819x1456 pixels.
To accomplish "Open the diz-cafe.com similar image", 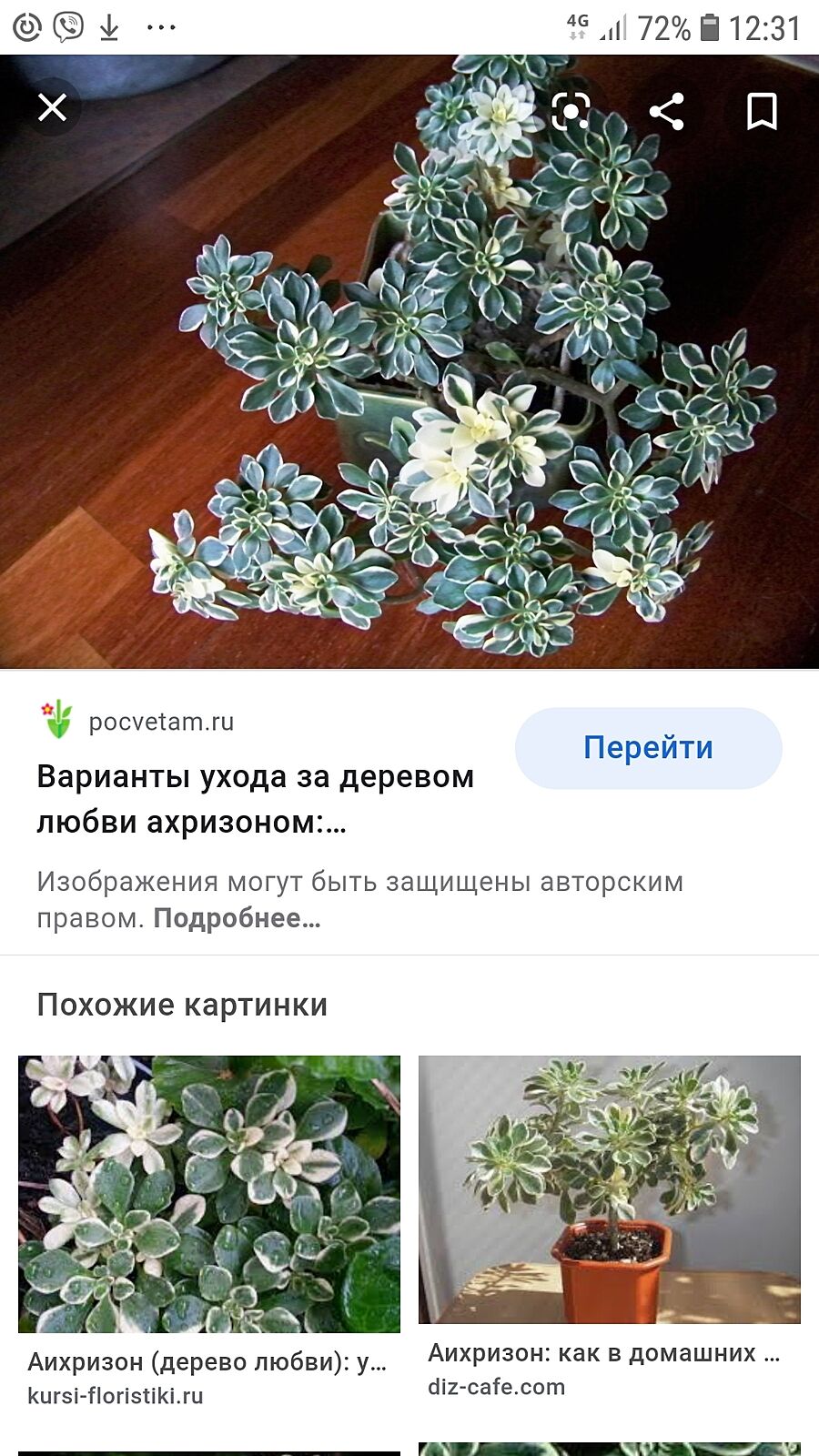I will pos(609,1188).
